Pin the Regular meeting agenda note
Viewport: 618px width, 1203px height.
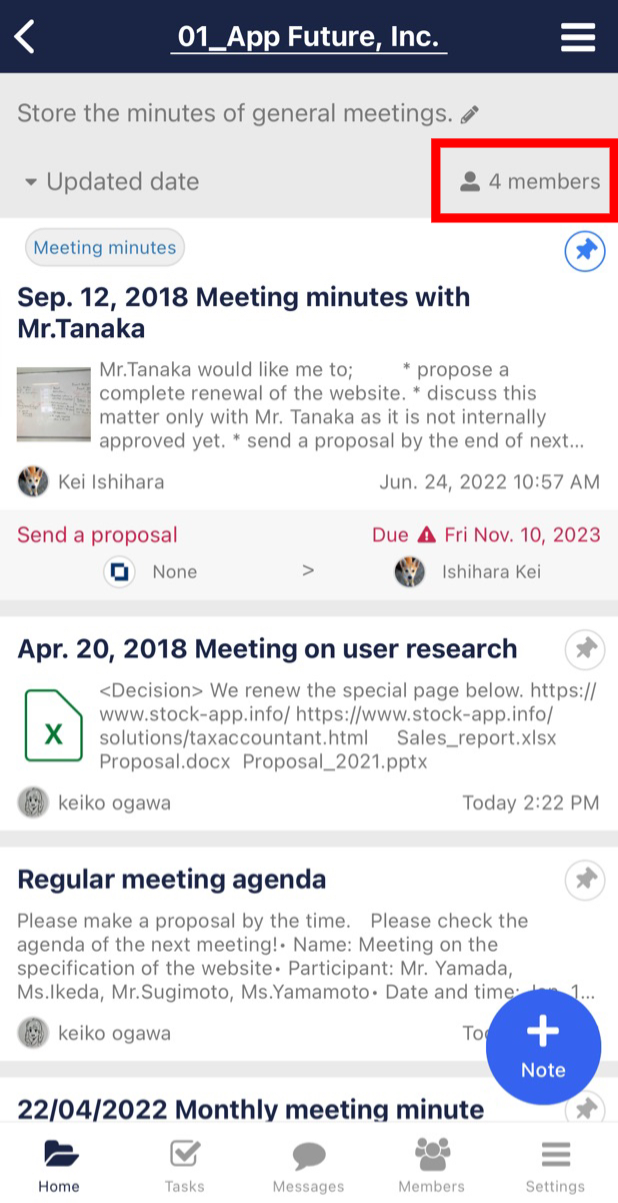click(x=585, y=881)
